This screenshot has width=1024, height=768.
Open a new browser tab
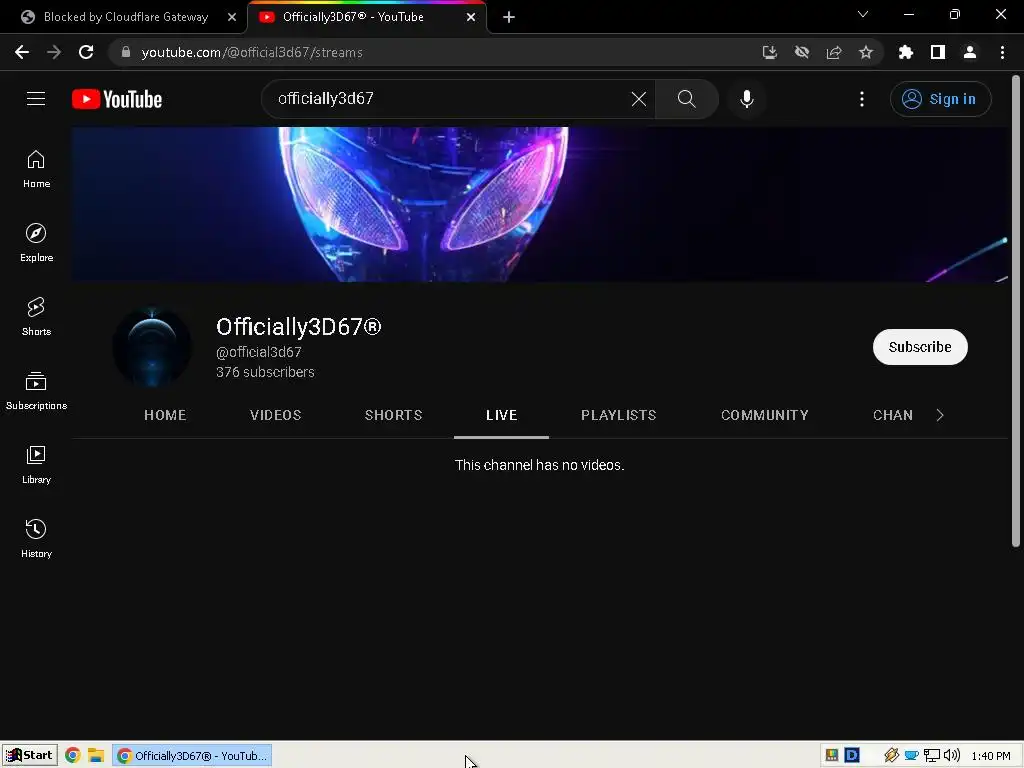(x=508, y=17)
